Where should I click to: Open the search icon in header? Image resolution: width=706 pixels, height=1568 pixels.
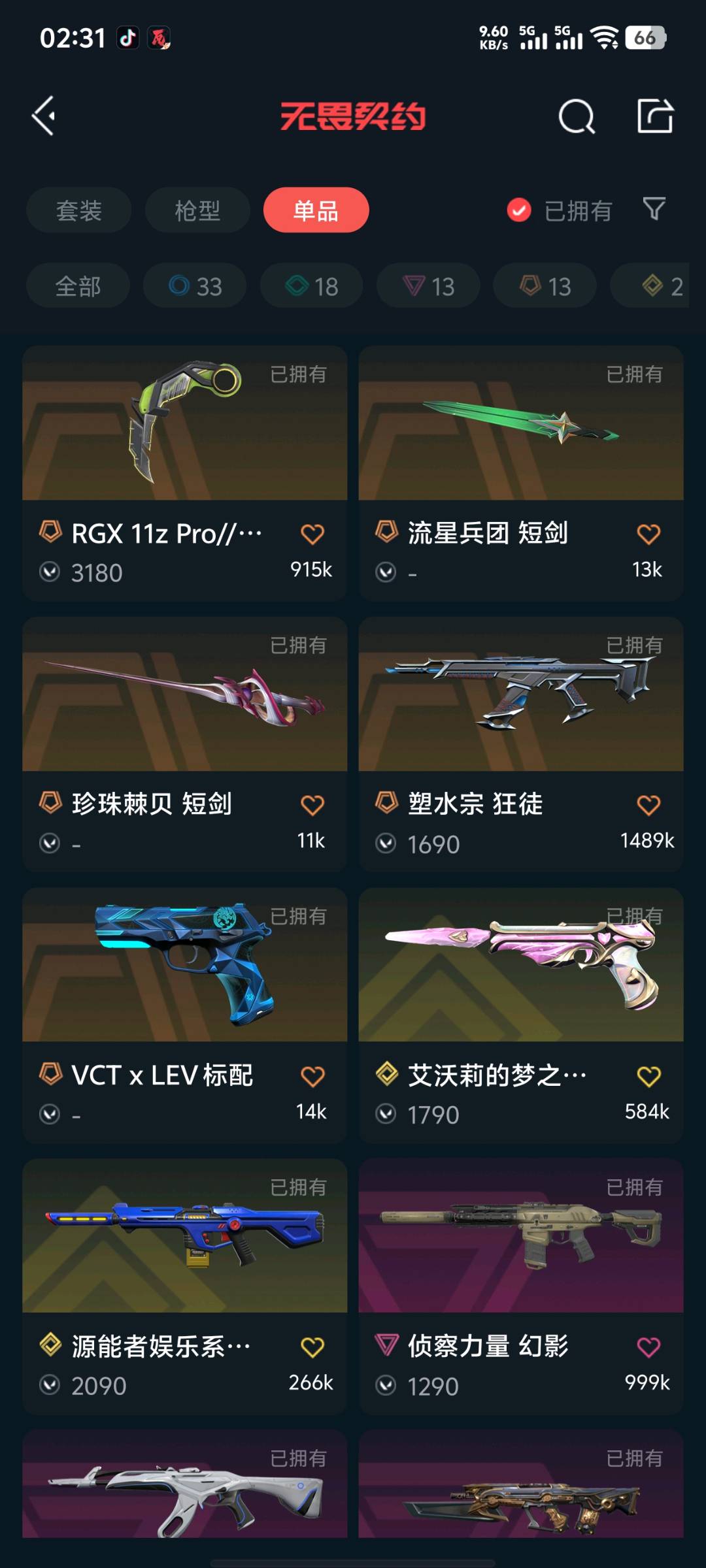pos(577,117)
